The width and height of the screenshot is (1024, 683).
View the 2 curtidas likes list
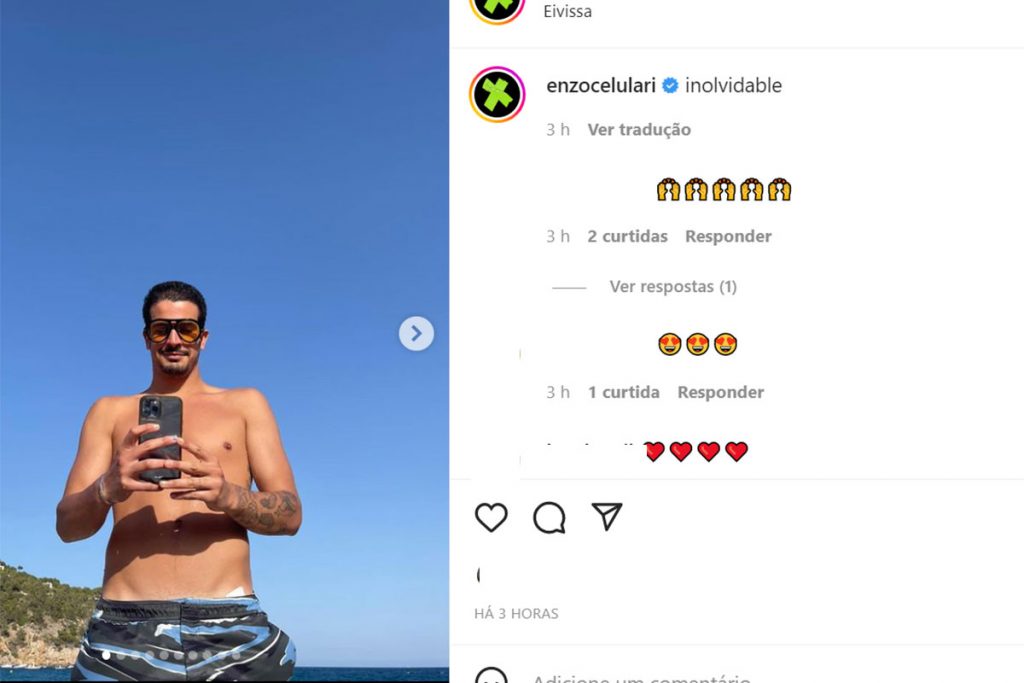pyautogui.click(x=627, y=237)
